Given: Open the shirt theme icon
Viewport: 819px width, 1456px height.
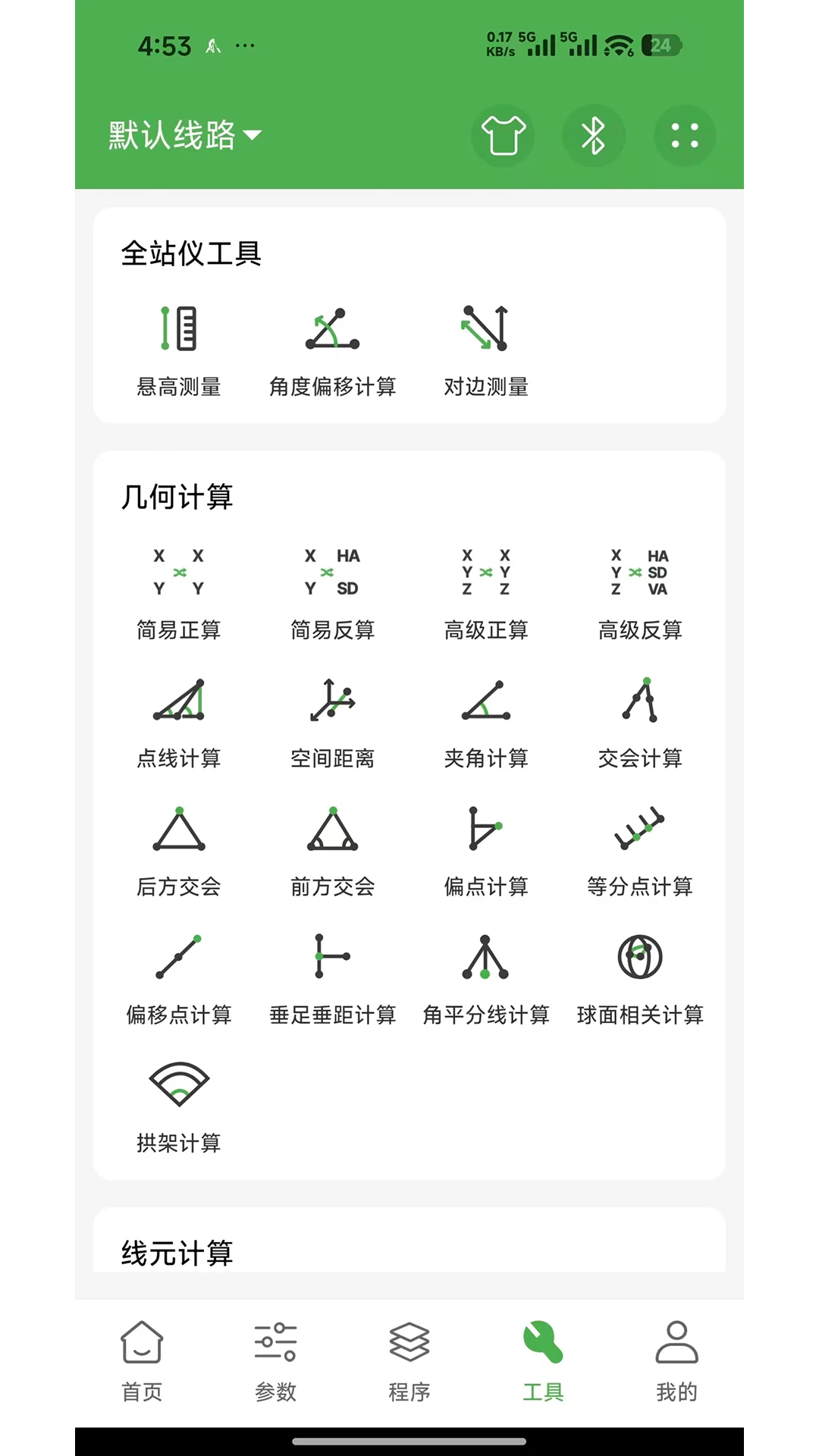Looking at the screenshot, I should (503, 136).
